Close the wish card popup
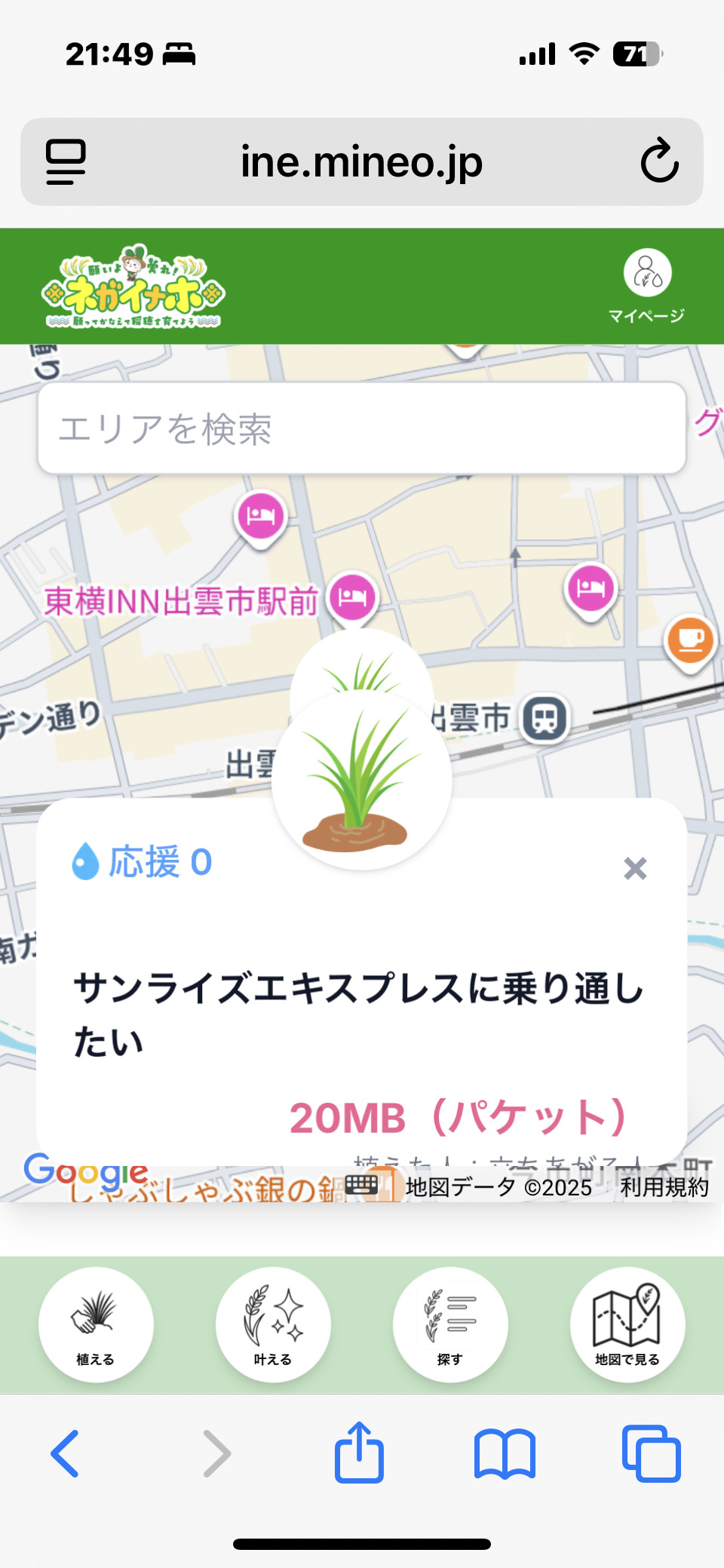Viewport: 724px width, 1568px height. click(635, 868)
